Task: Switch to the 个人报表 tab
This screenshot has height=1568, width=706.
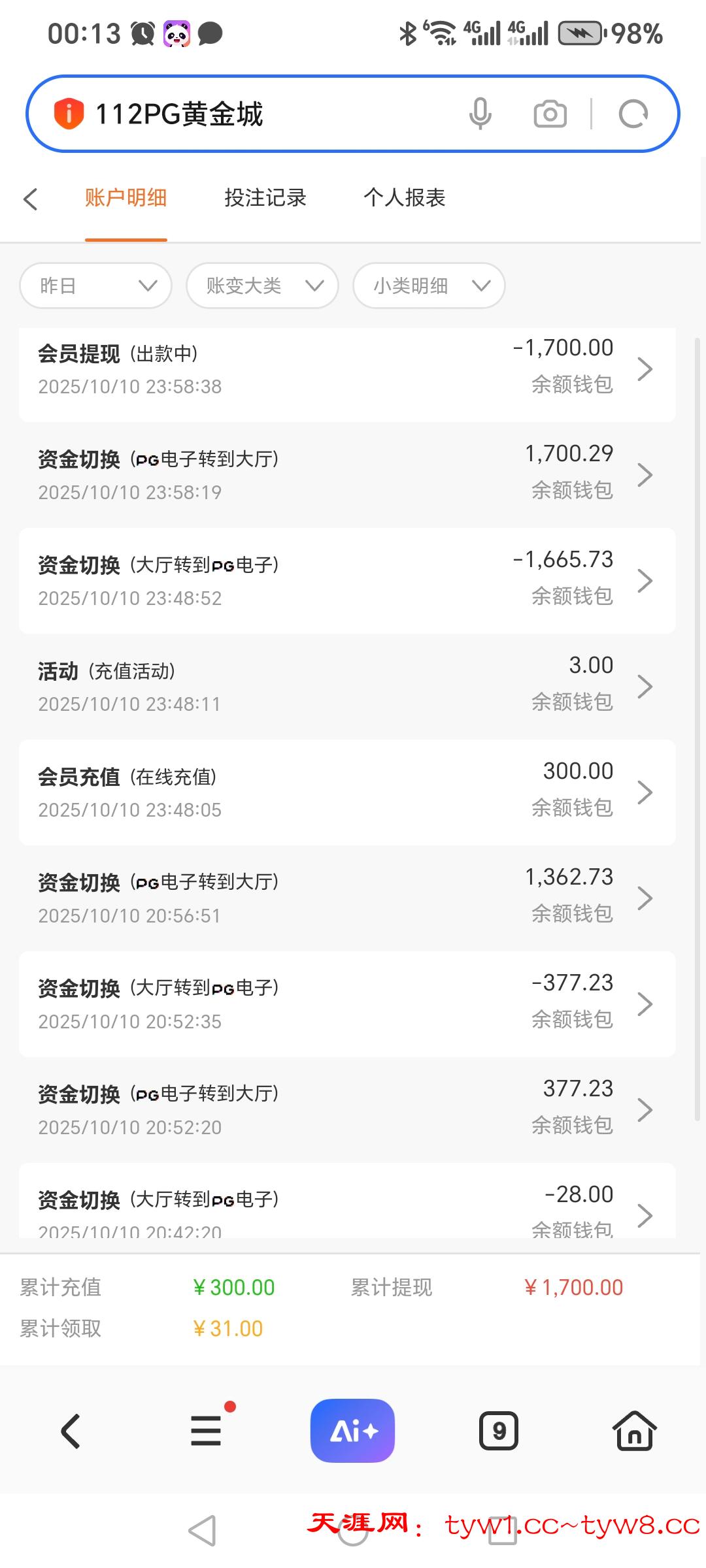Action: (x=405, y=197)
